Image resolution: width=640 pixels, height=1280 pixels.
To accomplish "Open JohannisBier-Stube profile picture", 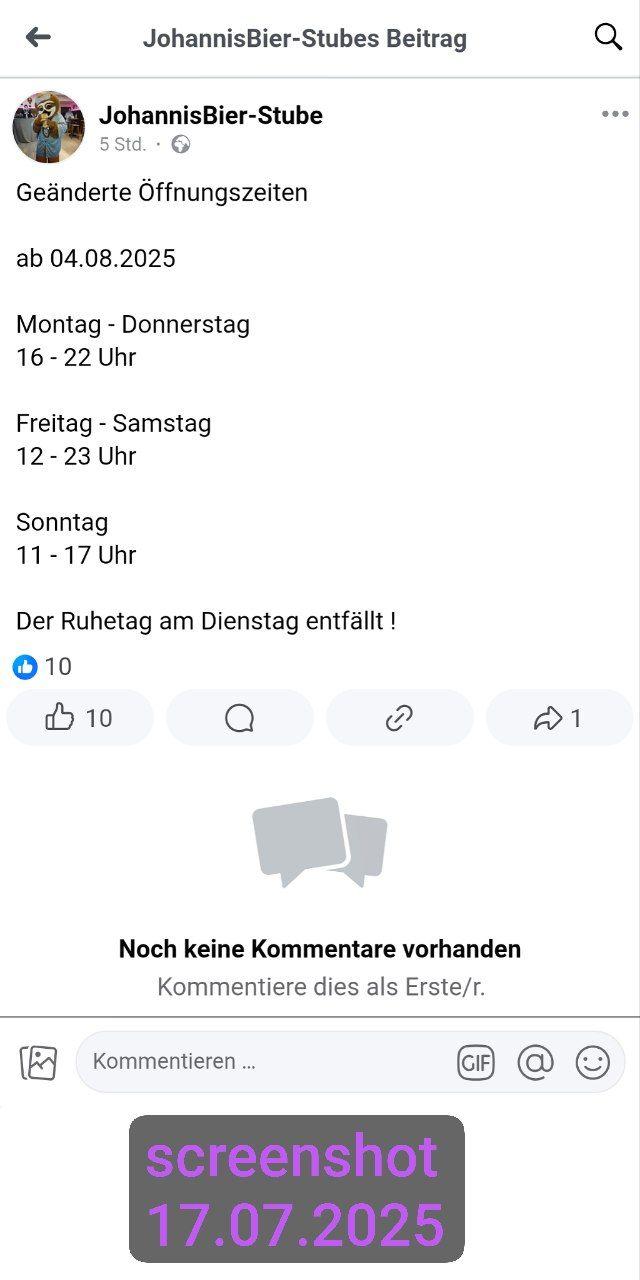I will click(48, 127).
